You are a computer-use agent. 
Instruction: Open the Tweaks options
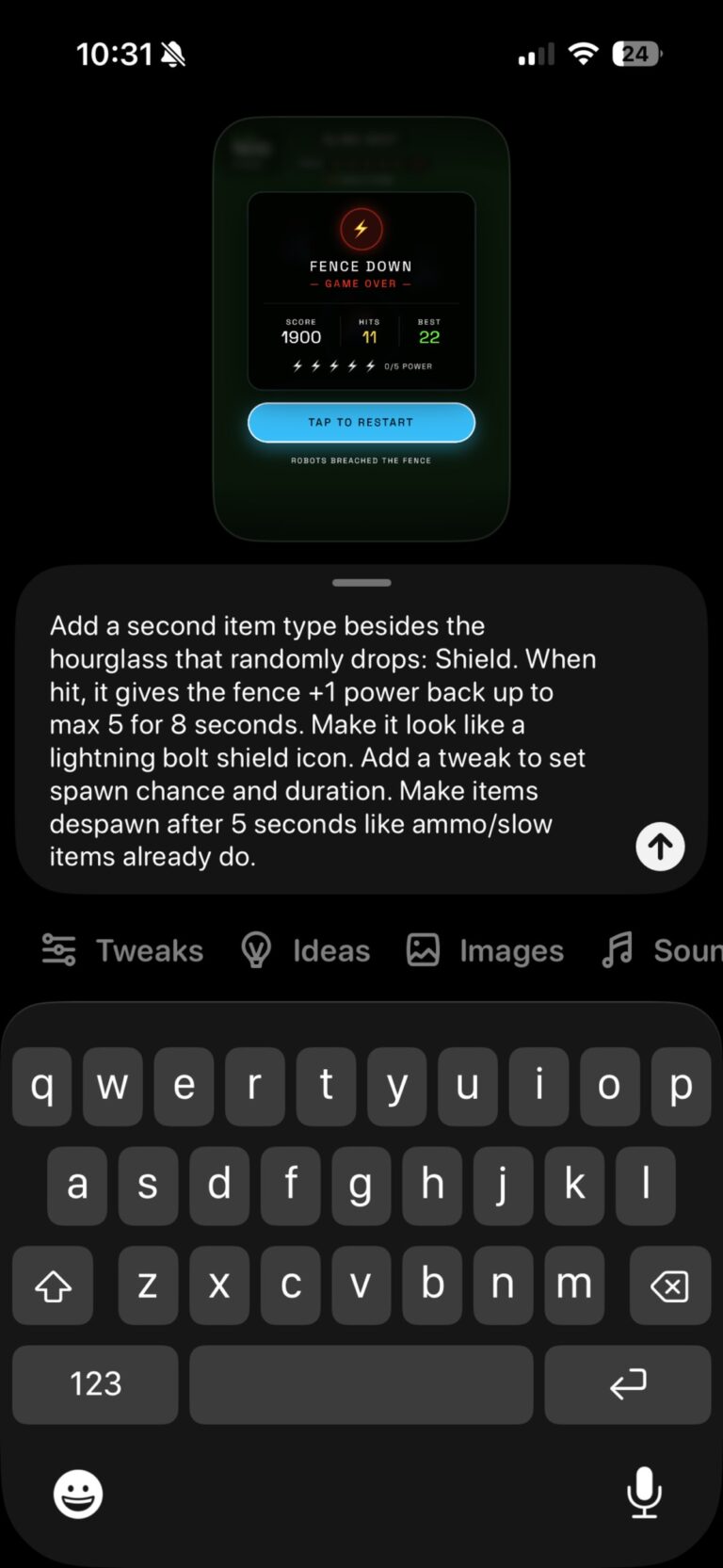[x=122, y=950]
